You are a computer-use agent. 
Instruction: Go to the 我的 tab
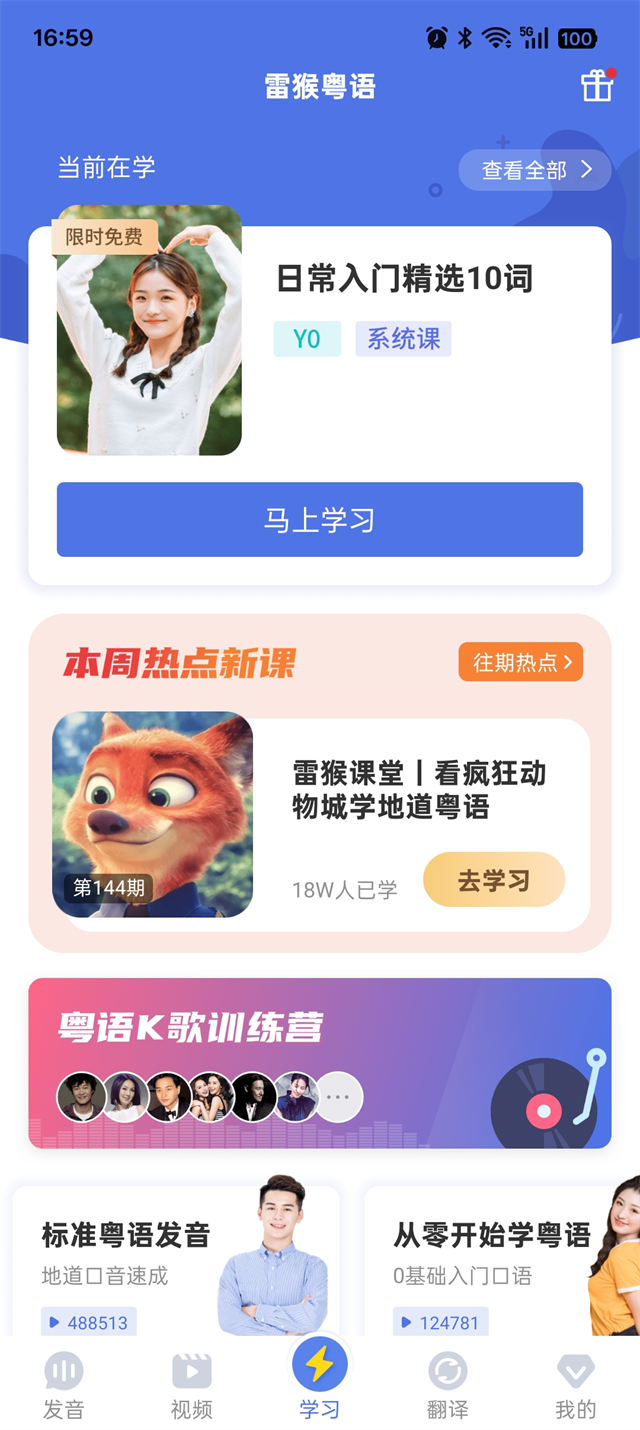point(575,1385)
